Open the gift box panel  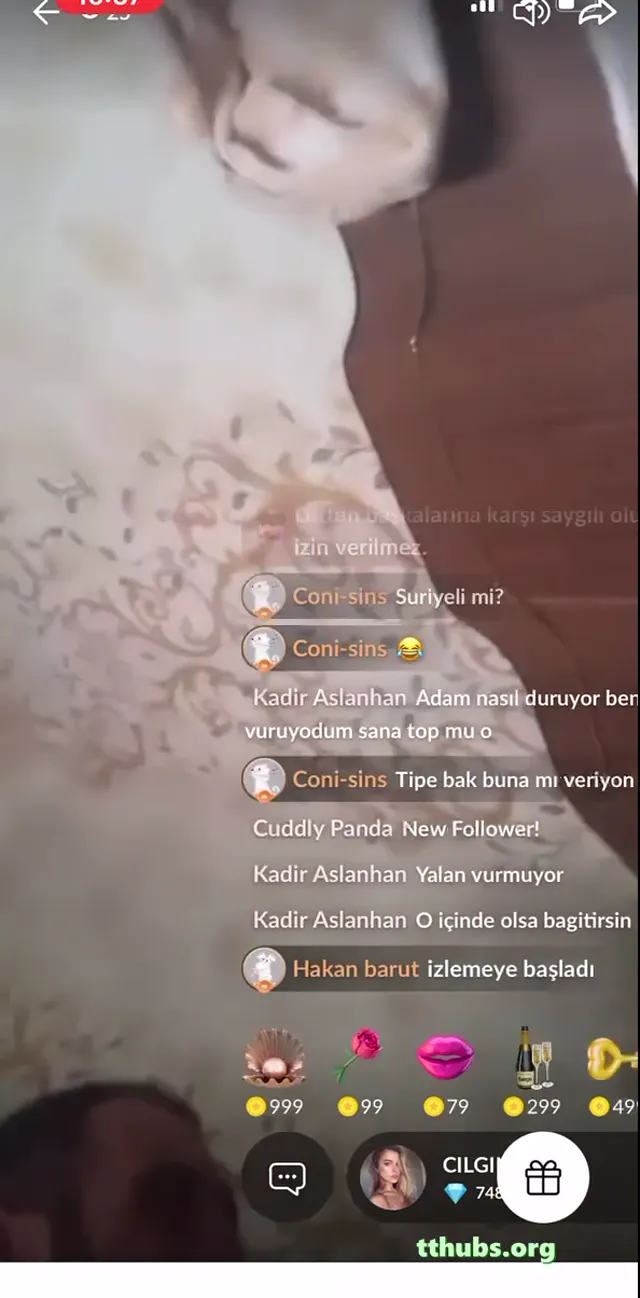[x=543, y=1178]
